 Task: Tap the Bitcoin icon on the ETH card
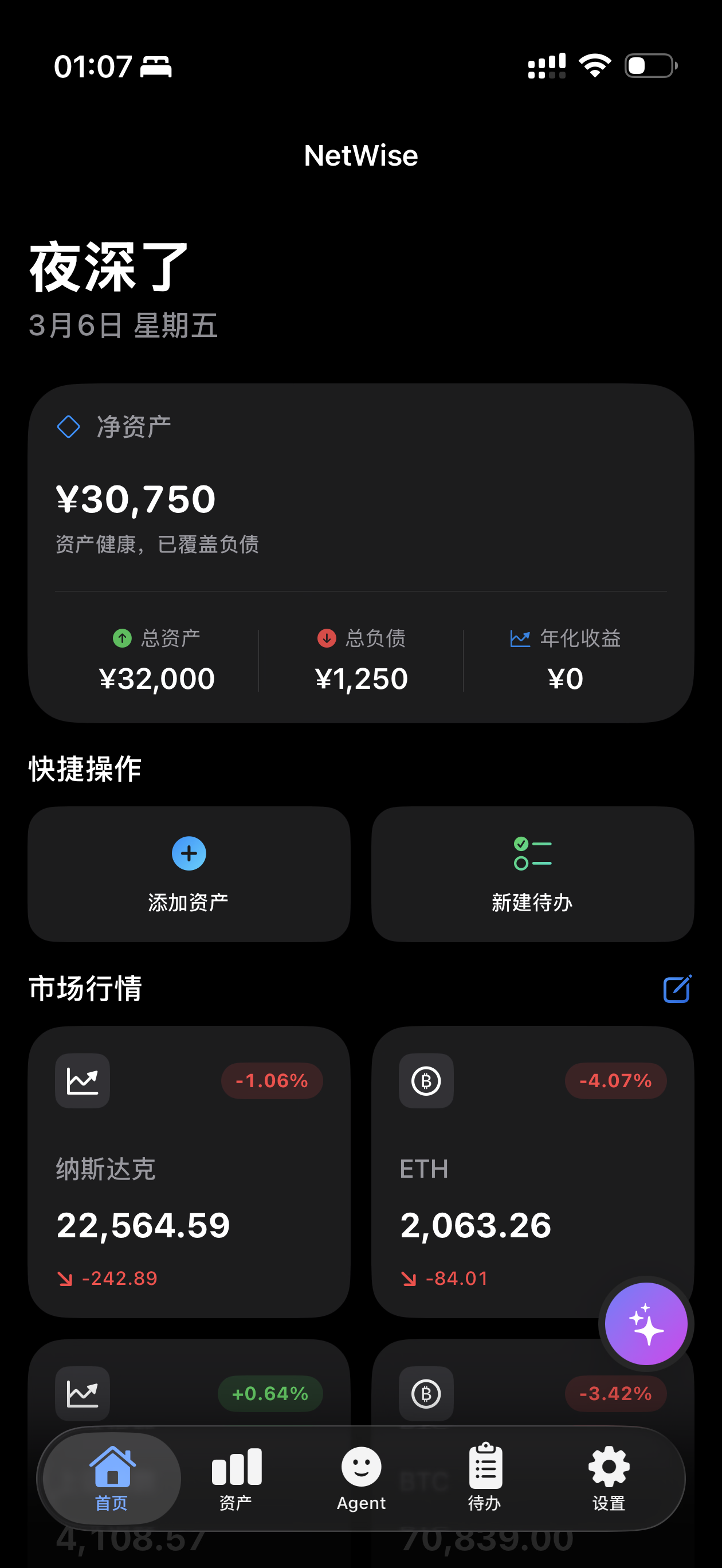click(x=426, y=1081)
